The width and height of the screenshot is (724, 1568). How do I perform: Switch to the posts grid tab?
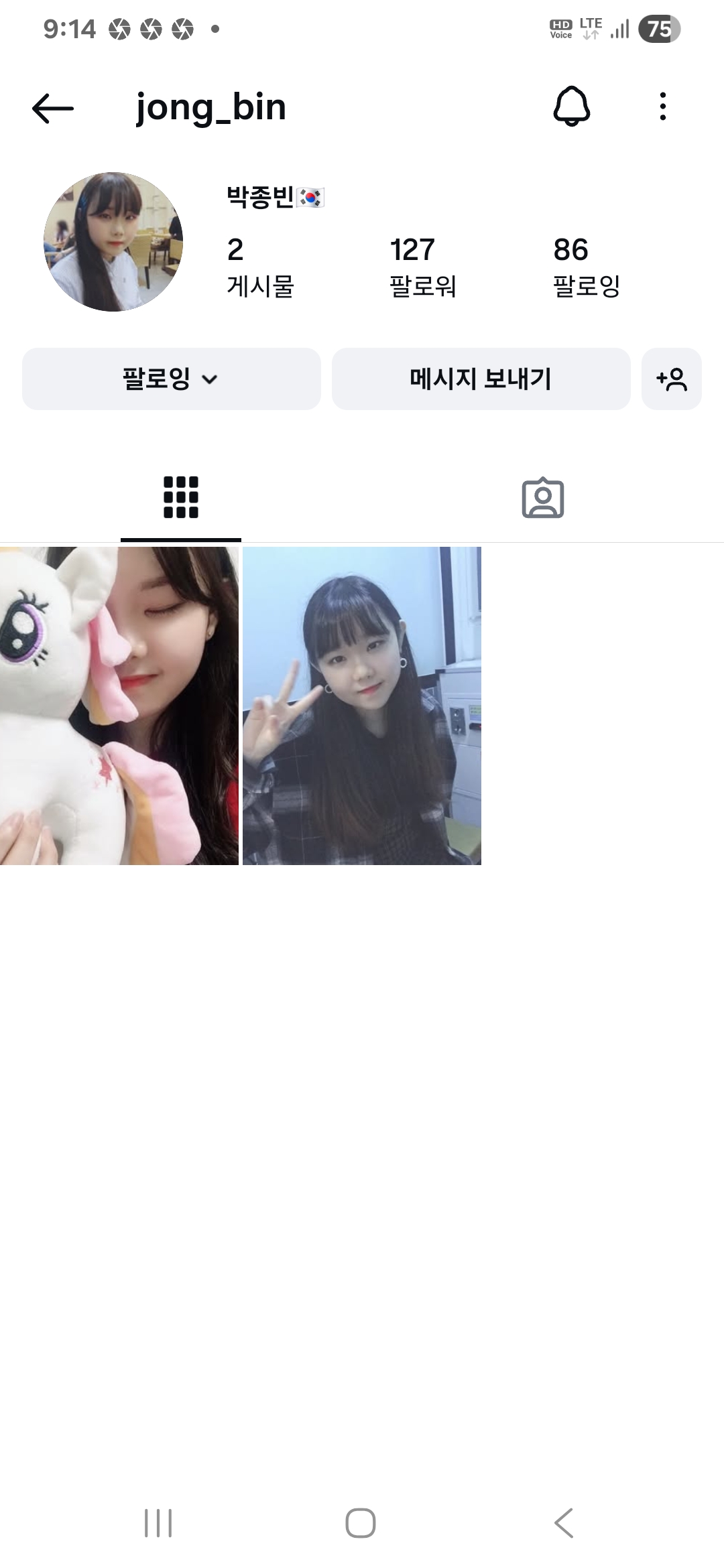[x=181, y=498]
